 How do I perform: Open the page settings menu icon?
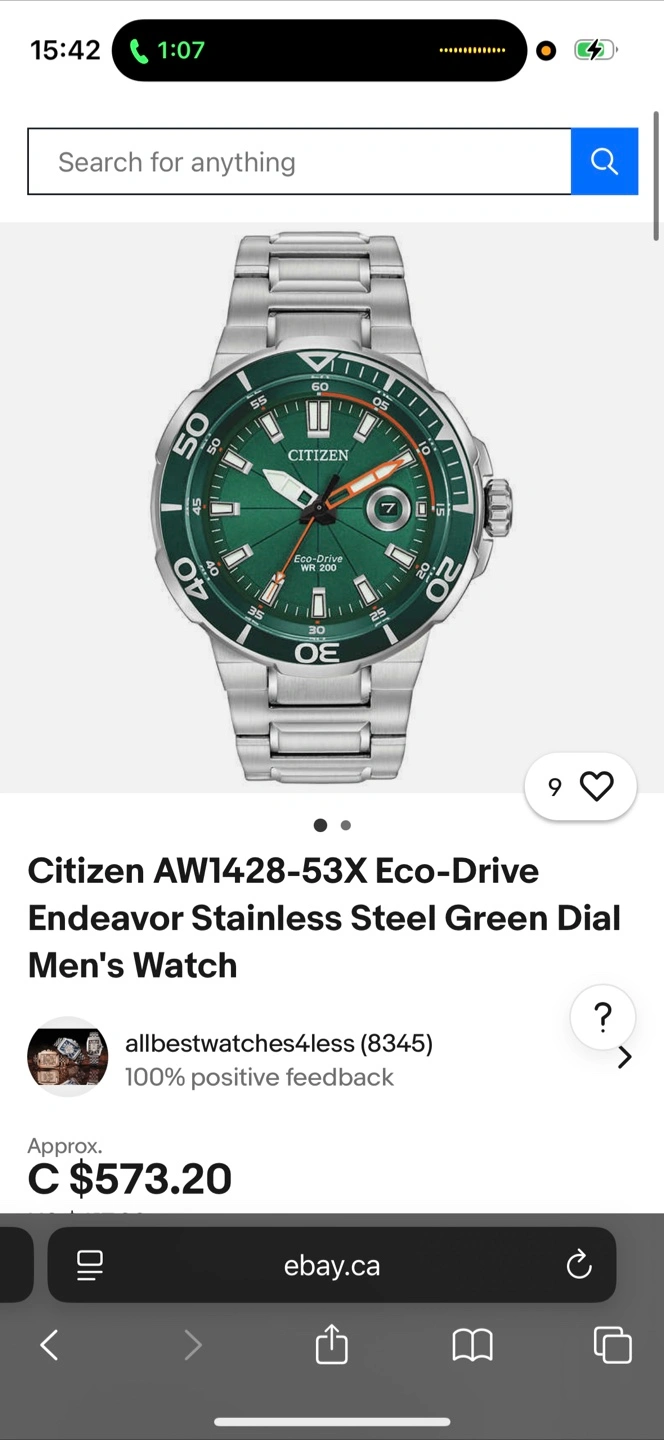[90, 1266]
